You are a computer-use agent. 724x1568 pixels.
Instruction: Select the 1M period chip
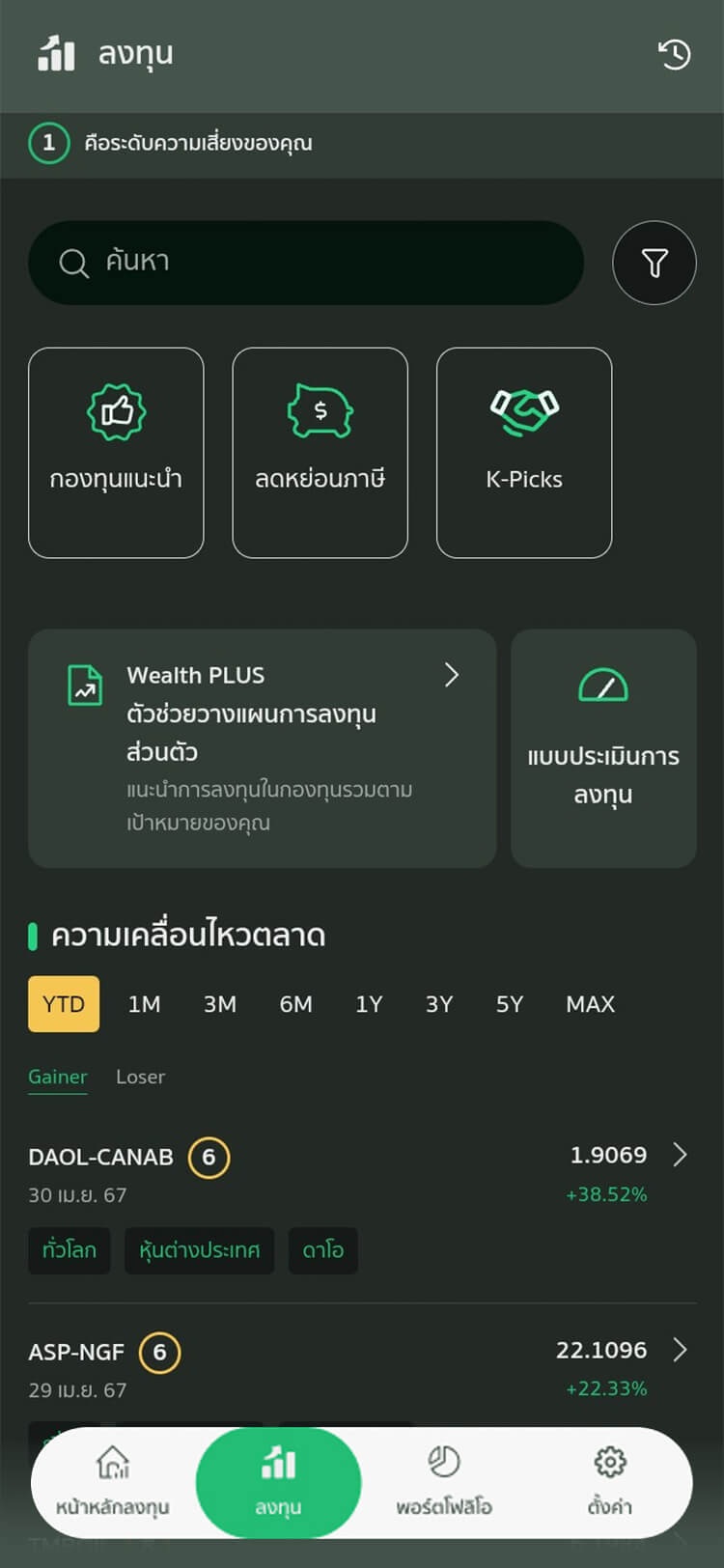pyautogui.click(x=144, y=1004)
